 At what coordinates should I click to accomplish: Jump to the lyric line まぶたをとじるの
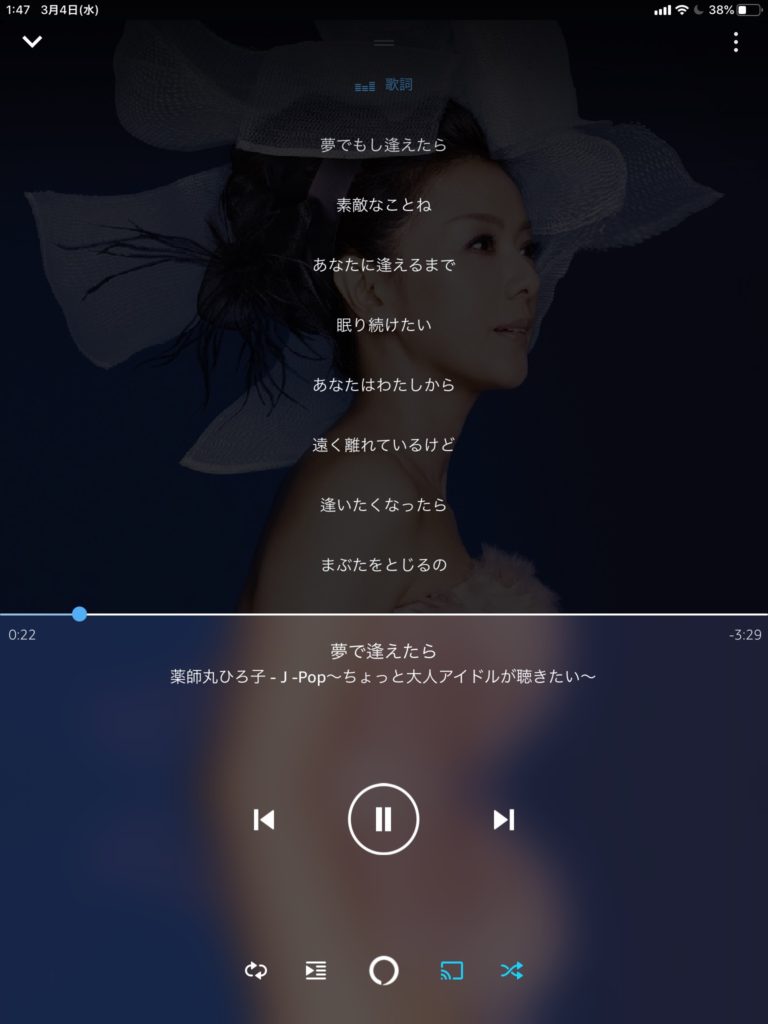[383, 565]
